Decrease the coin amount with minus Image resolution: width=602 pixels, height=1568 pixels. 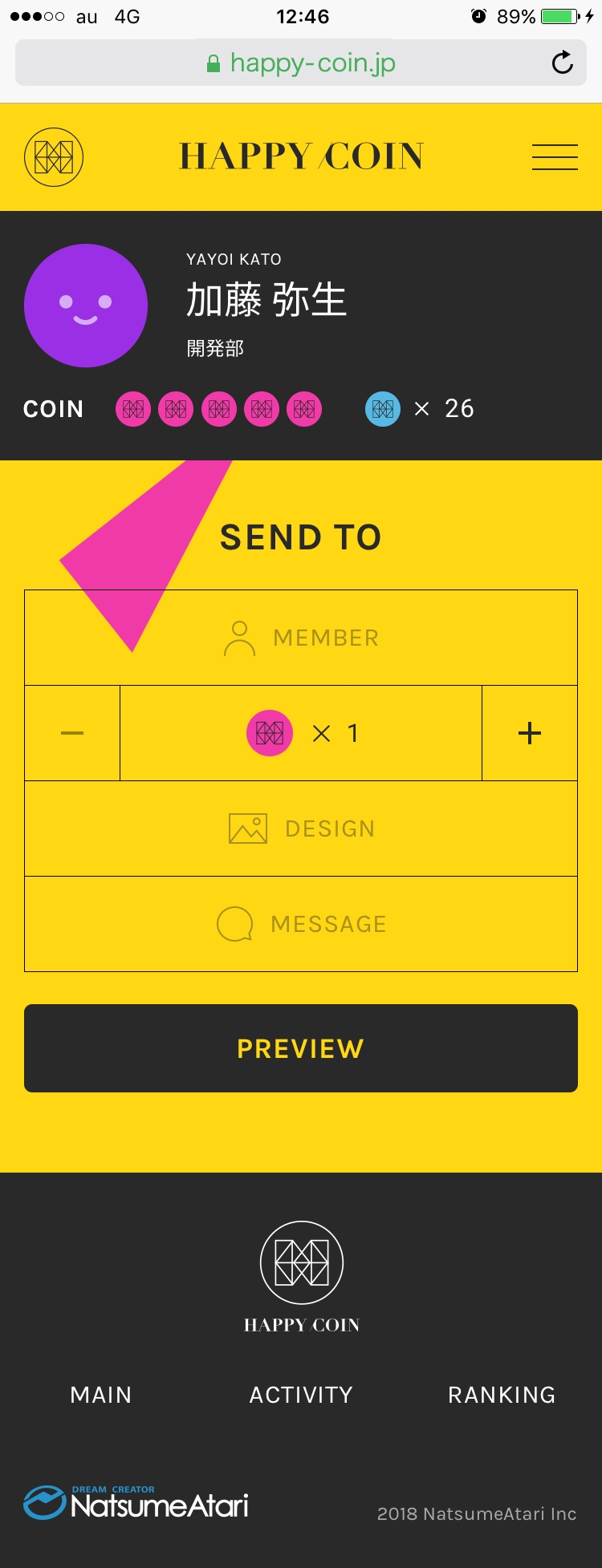pos(72,733)
